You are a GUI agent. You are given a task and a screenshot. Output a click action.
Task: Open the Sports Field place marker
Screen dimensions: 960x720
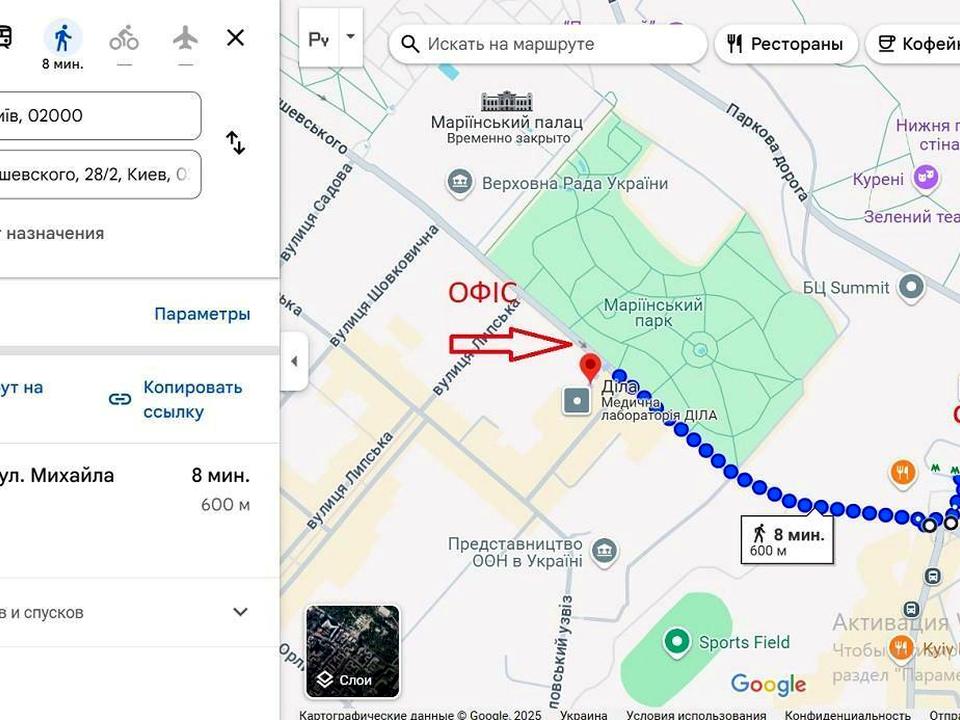(678, 641)
